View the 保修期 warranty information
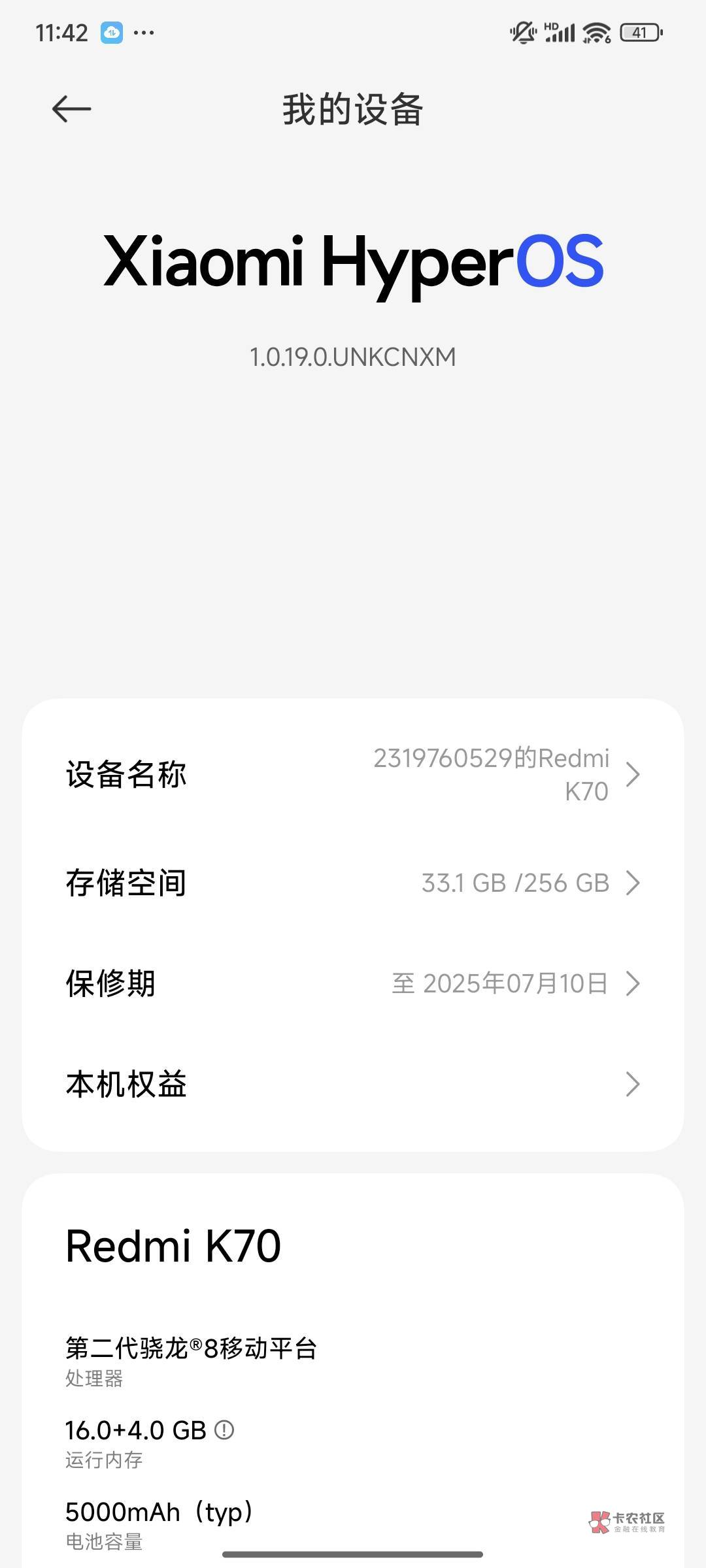The width and height of the screenshot is (706, 1568). (x=353, y=984)
